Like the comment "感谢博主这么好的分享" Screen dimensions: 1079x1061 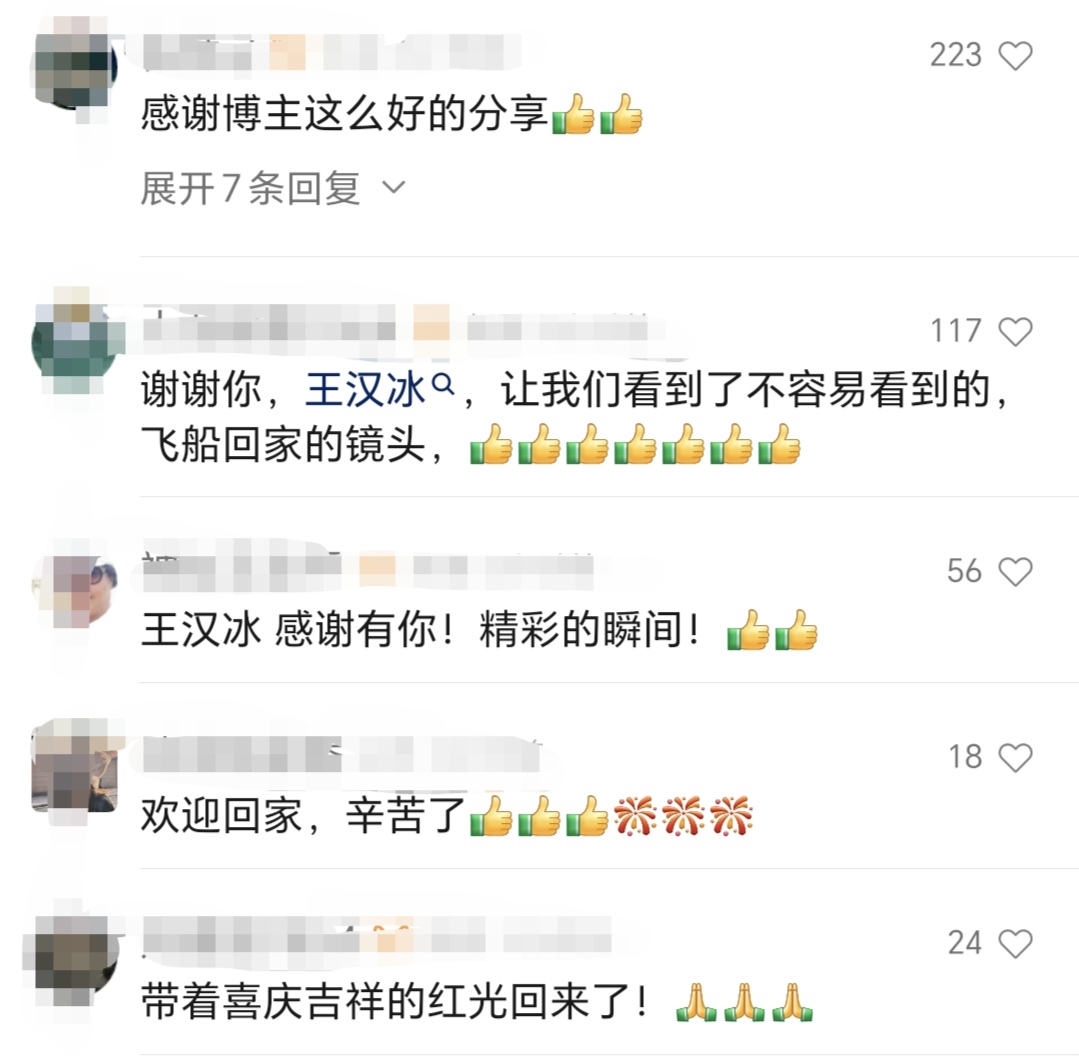click(x=1015, y=56)
